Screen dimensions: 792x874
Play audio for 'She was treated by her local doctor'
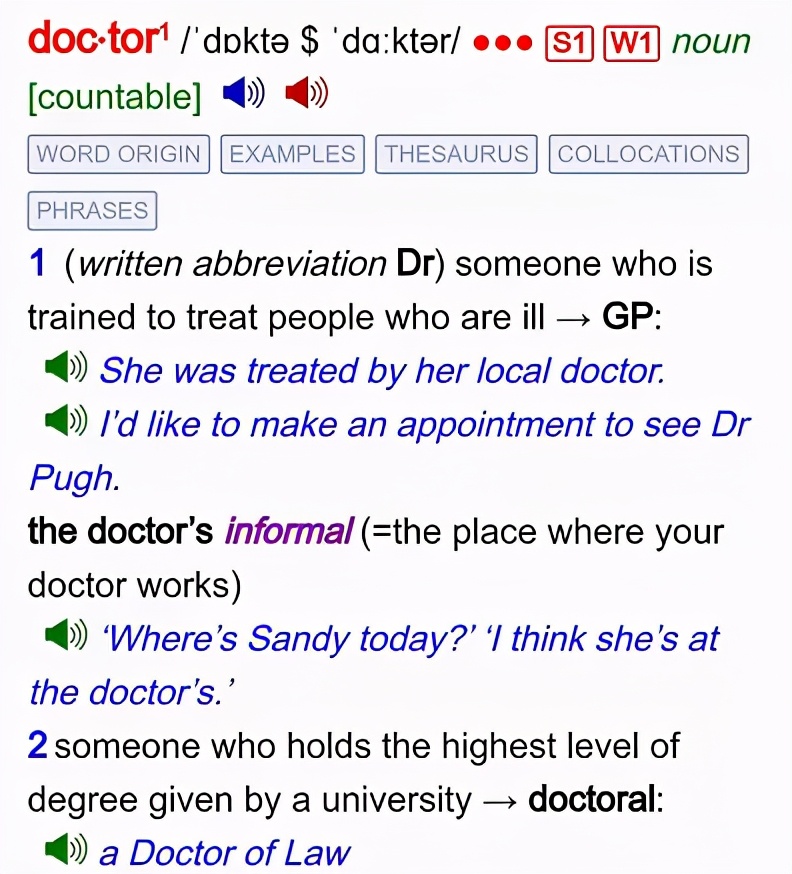(67, 370)
